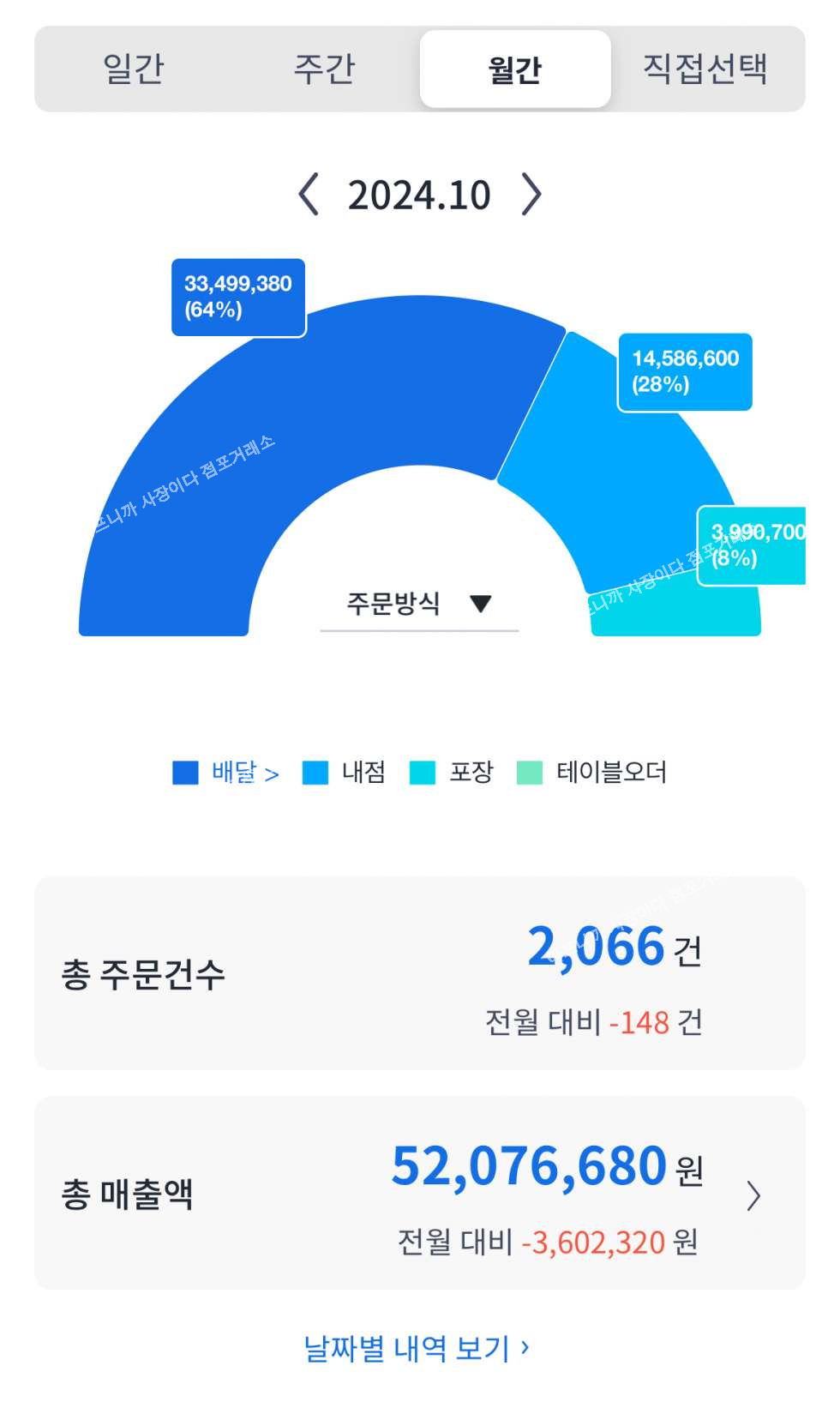Image resolution: width=840 pixels, height=1402 pixels.
Task: Switch to the 일간 tab
Action: pos(133,69)
